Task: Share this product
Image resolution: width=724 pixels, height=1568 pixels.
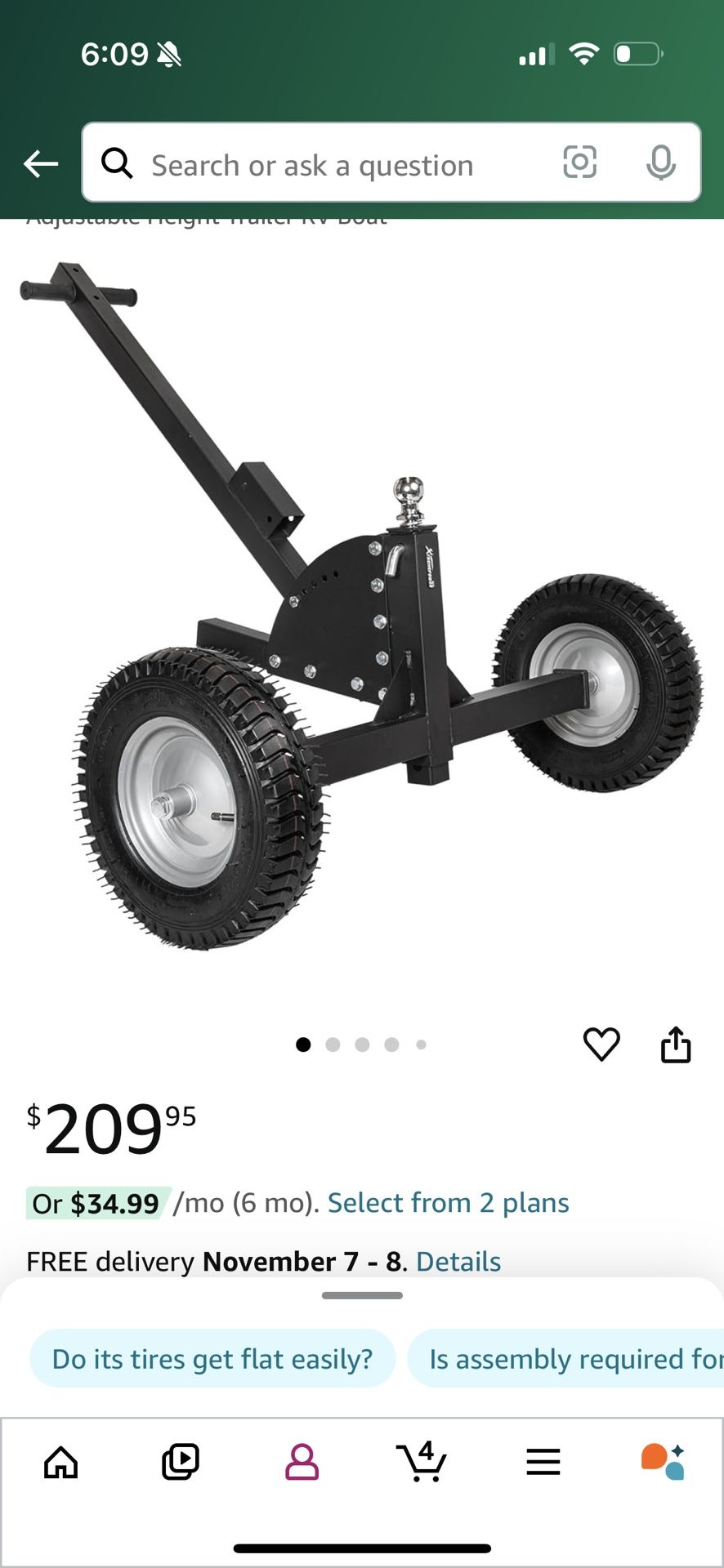Action: (x=676, y=1044)
